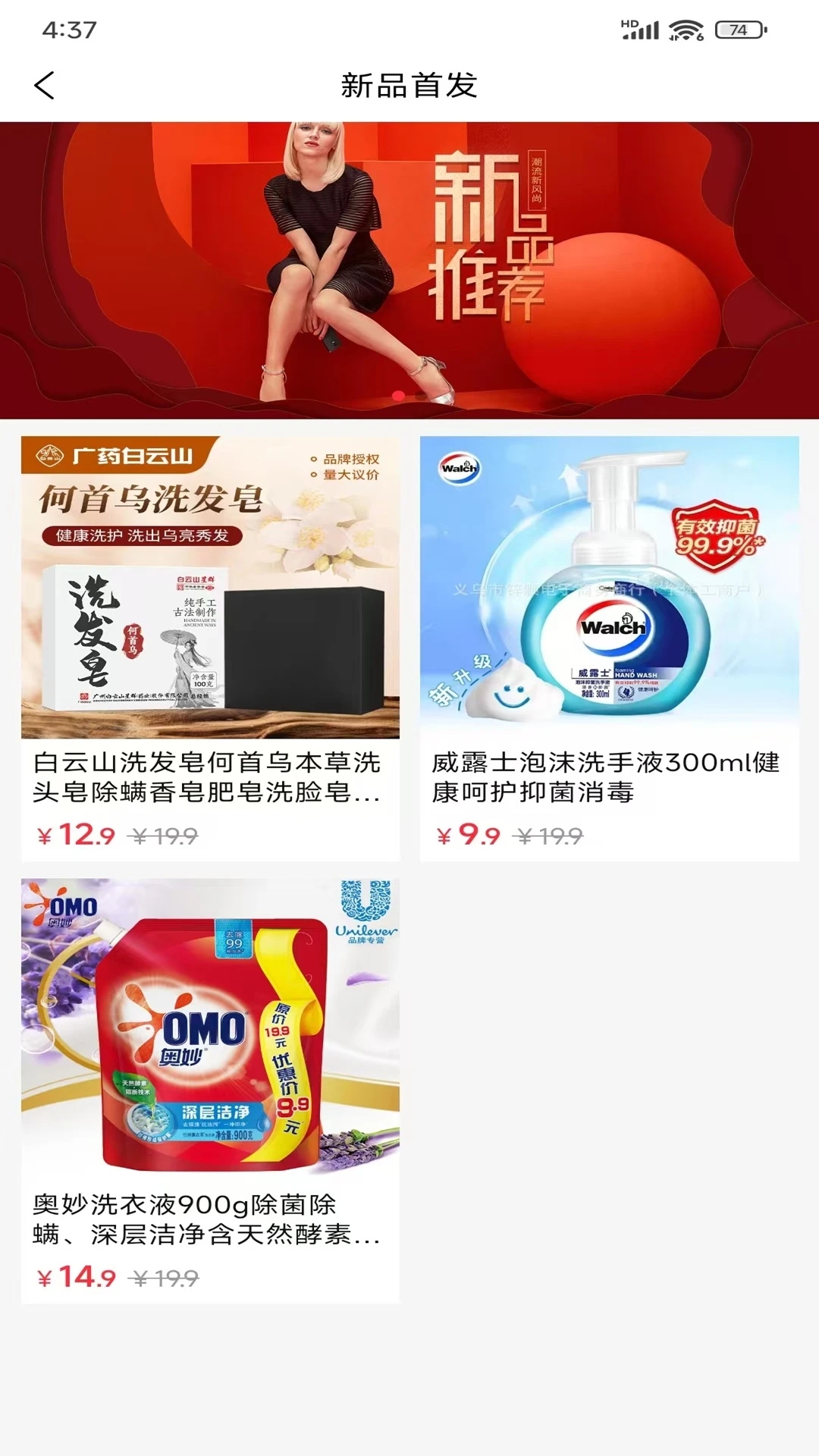
Task: Select the carousel dot indicator on banner
Action: coord(397,394)
